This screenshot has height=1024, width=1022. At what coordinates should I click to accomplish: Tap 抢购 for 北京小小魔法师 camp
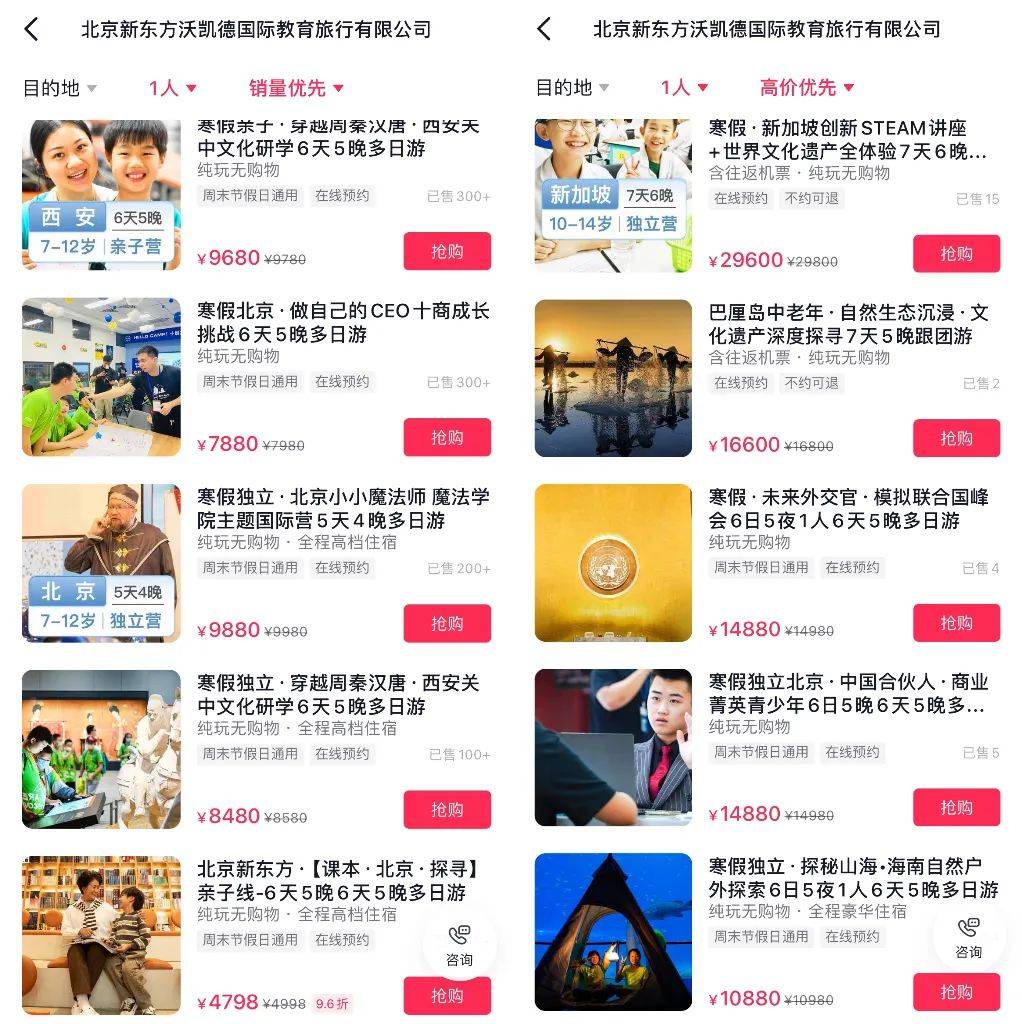click(447, 624)
